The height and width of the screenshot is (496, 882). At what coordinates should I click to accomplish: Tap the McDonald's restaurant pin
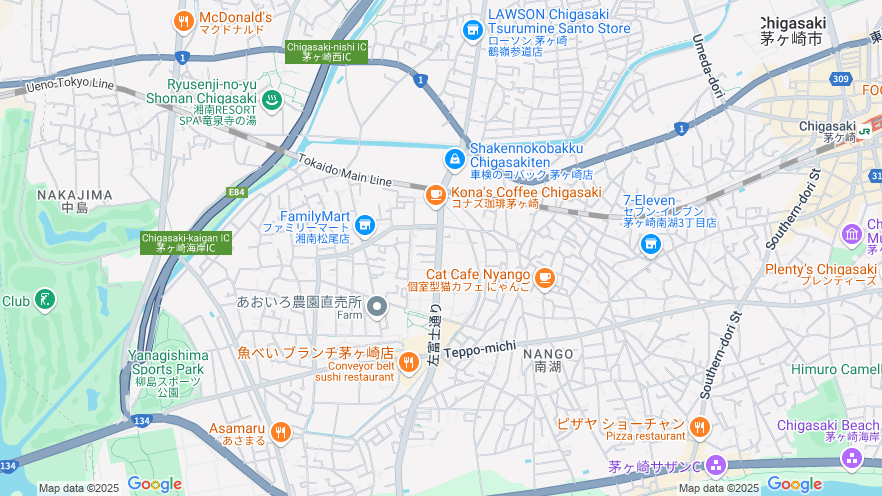click(x=184, y=22)
